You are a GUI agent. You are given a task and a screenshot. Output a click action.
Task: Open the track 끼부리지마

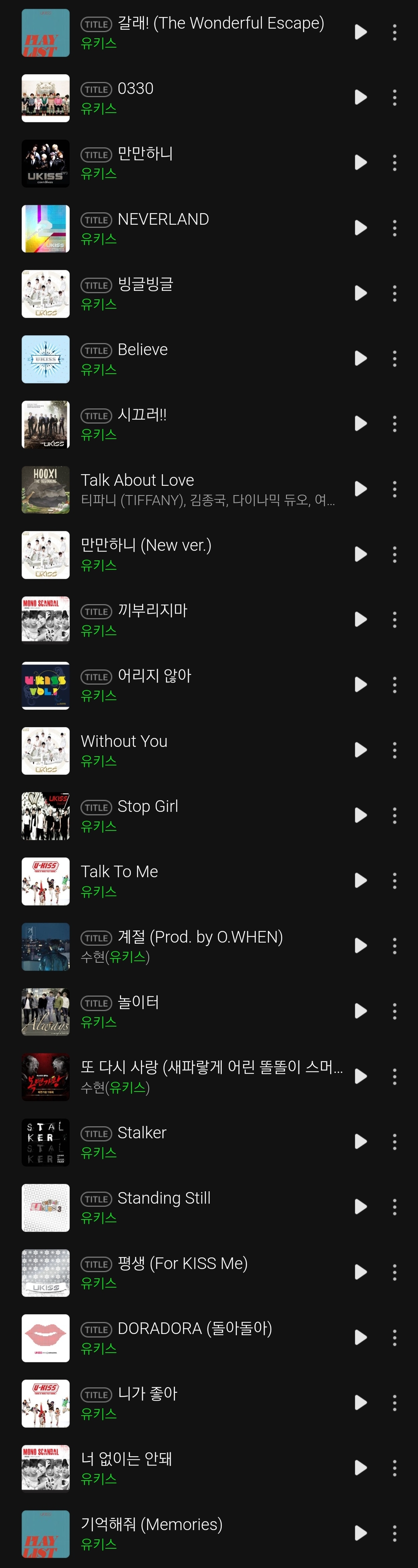click(152, 610)
